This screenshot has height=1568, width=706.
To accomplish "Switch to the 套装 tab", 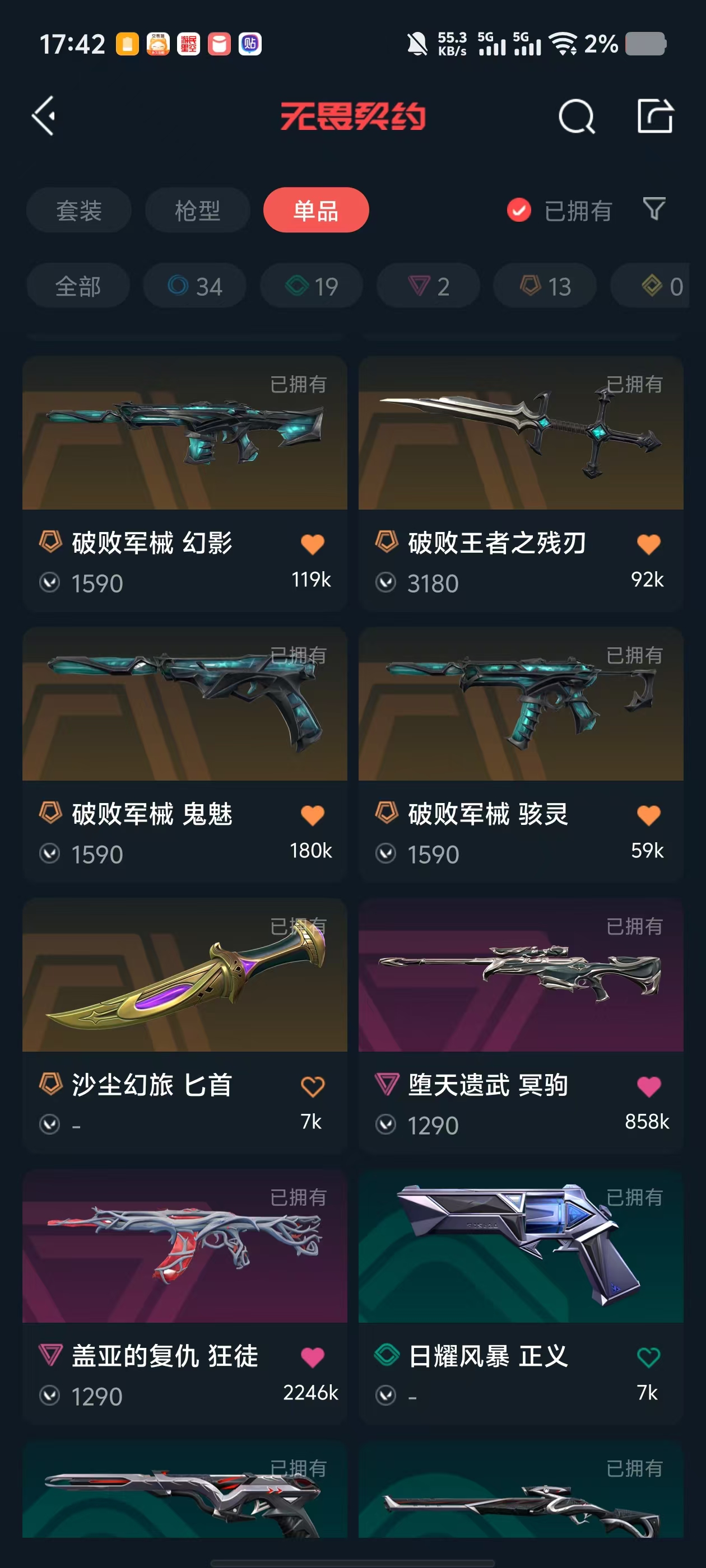I will tap(78, 211).
